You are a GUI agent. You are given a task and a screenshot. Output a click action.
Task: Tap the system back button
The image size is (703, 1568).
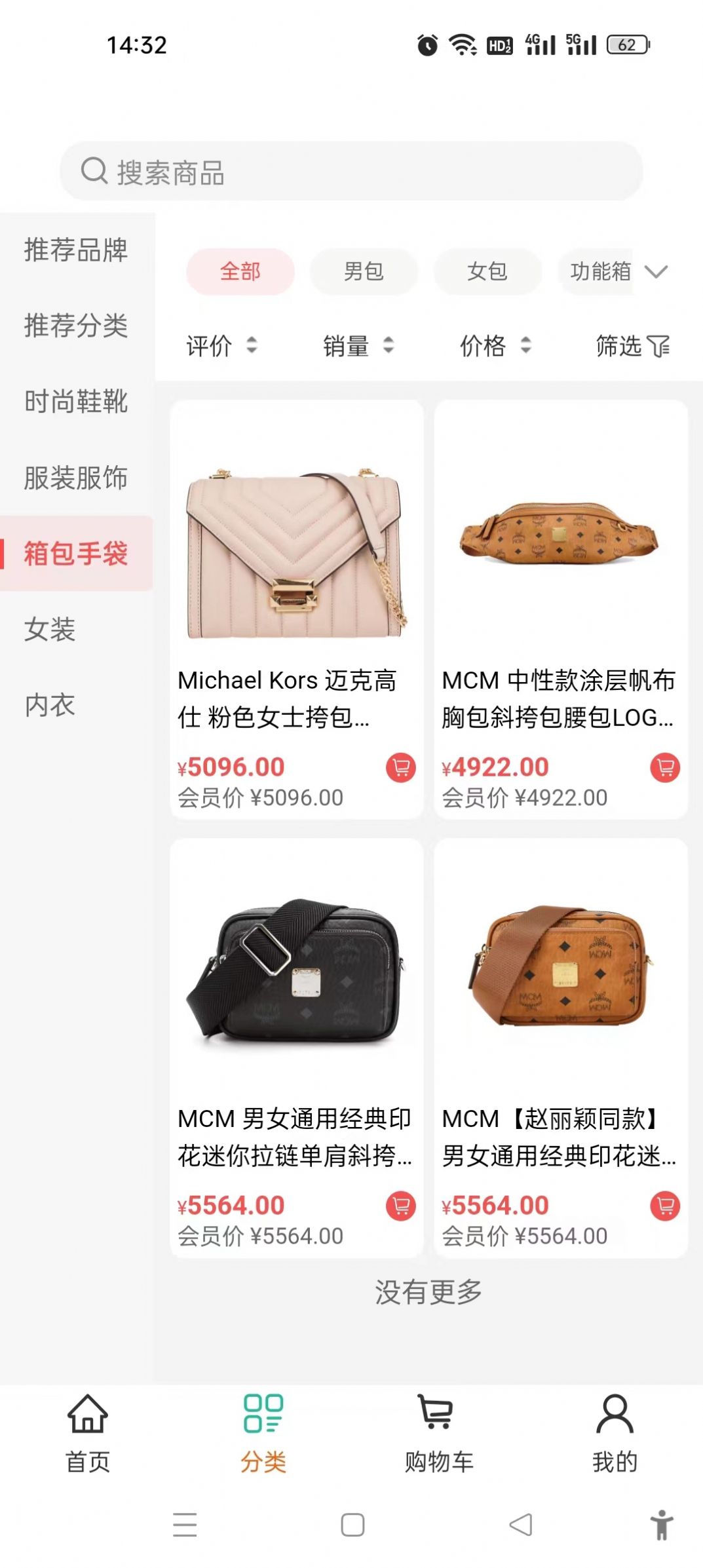[521, 1525]
